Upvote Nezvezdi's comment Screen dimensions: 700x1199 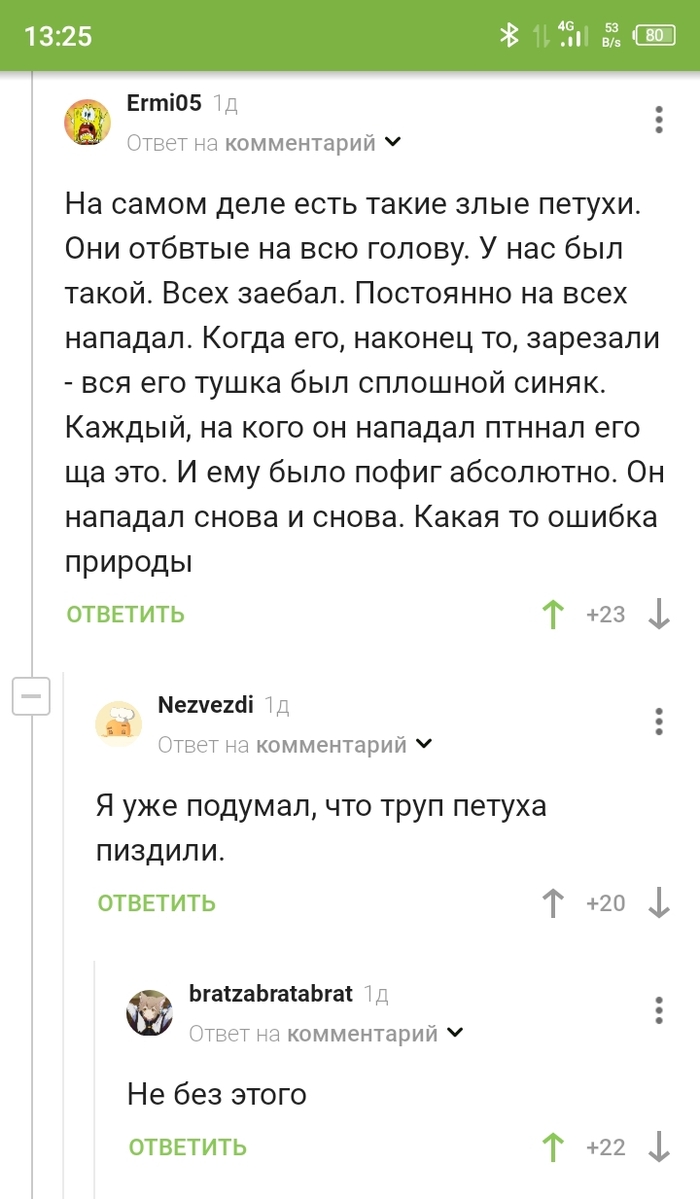coord(552,903)
